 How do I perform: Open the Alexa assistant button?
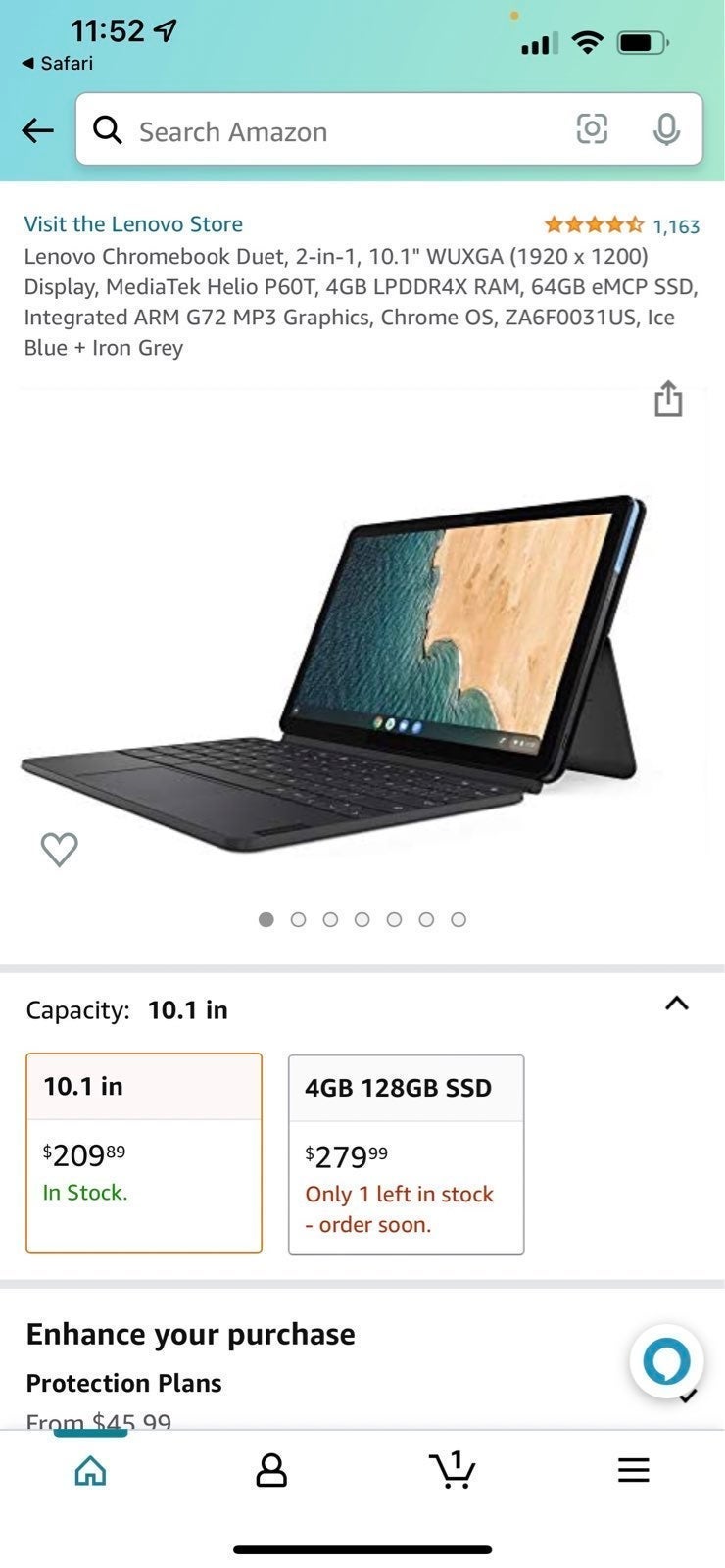(x=666, y=1360)
